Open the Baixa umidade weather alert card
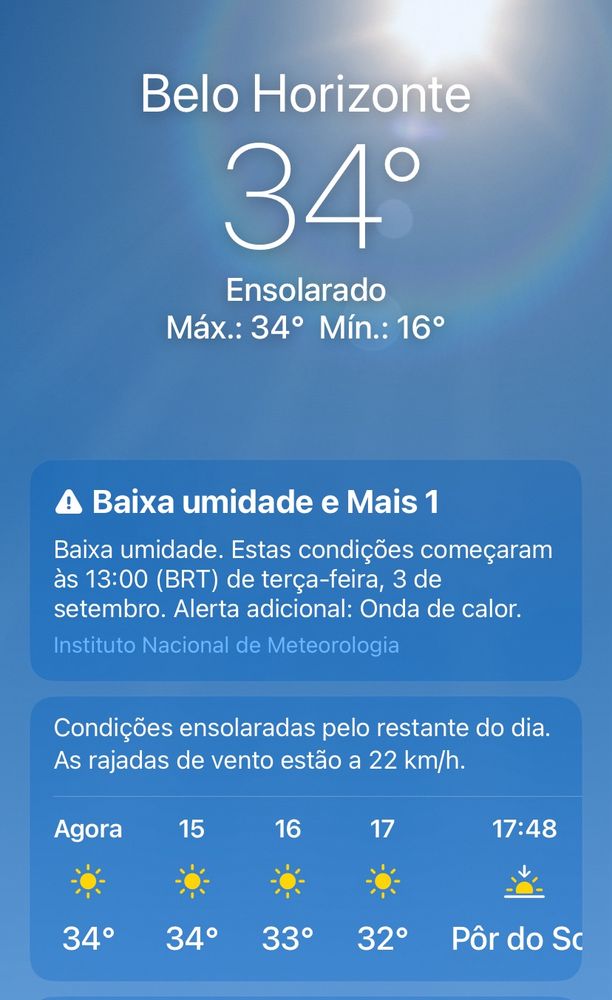Image resolution: width=612 pixels, height=1000 pixels. point(305,569)
